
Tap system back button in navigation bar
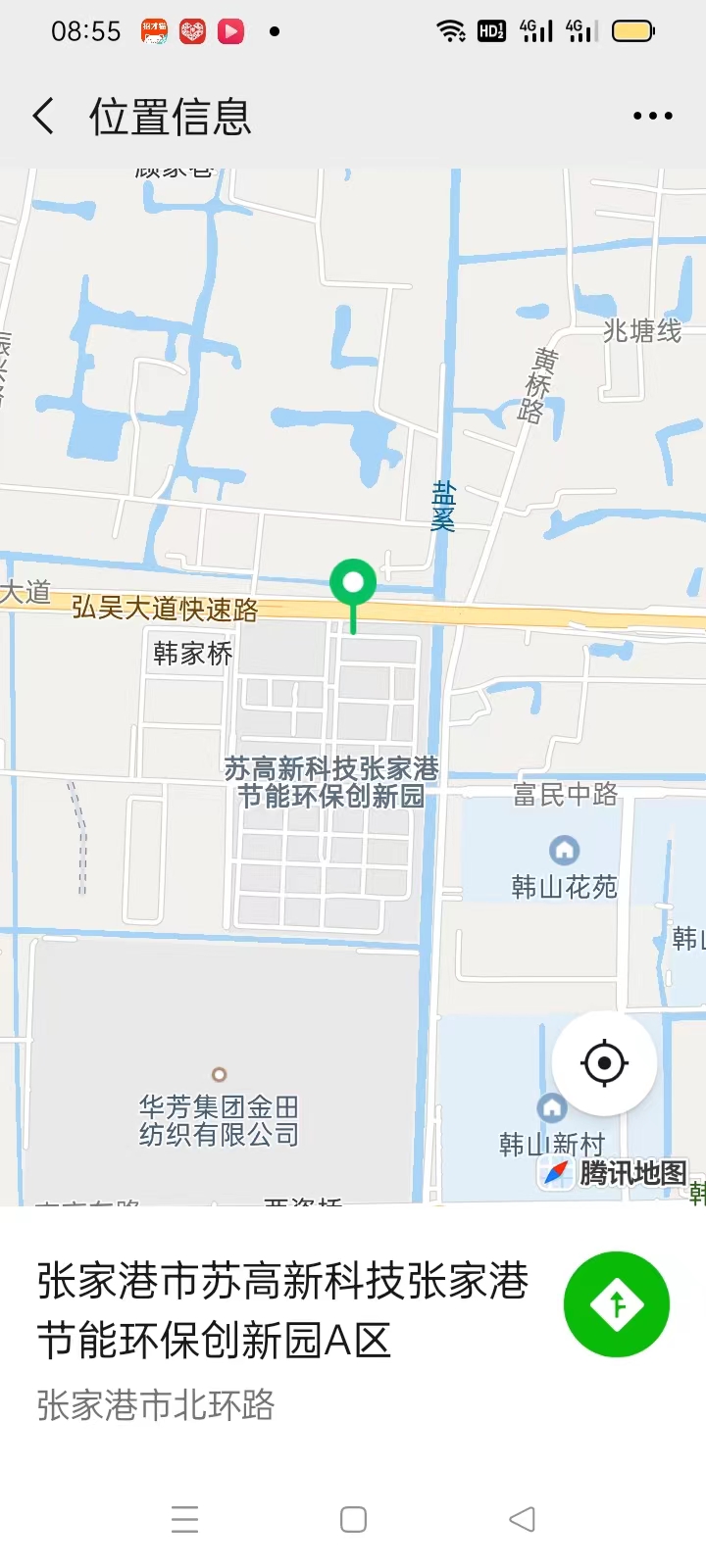click(x=522, y=1519)
